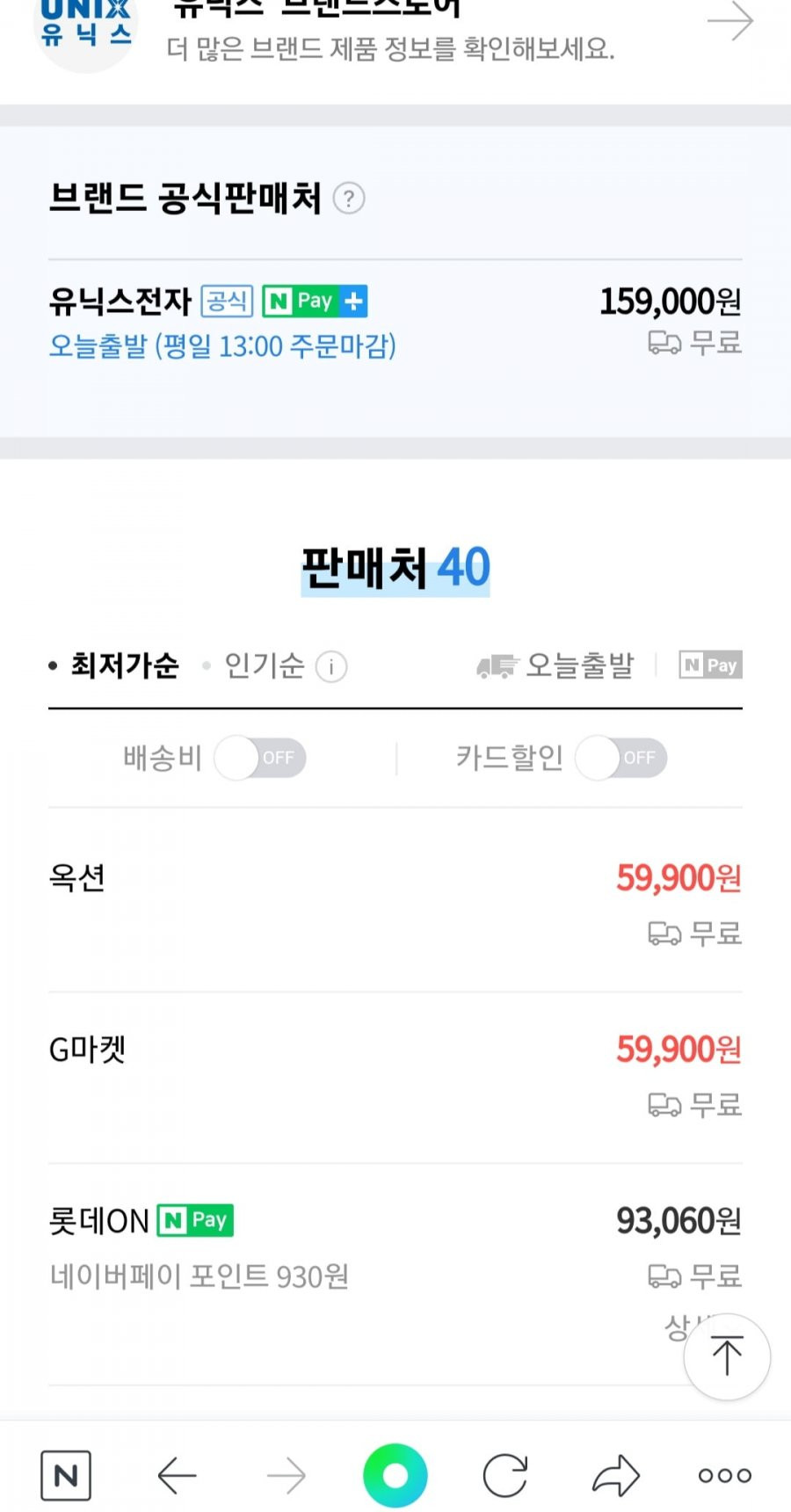The height and width of the screenshot is (1512, 791).
Task: Filter sellers by N Pay
Action: [x=710, y=665]
